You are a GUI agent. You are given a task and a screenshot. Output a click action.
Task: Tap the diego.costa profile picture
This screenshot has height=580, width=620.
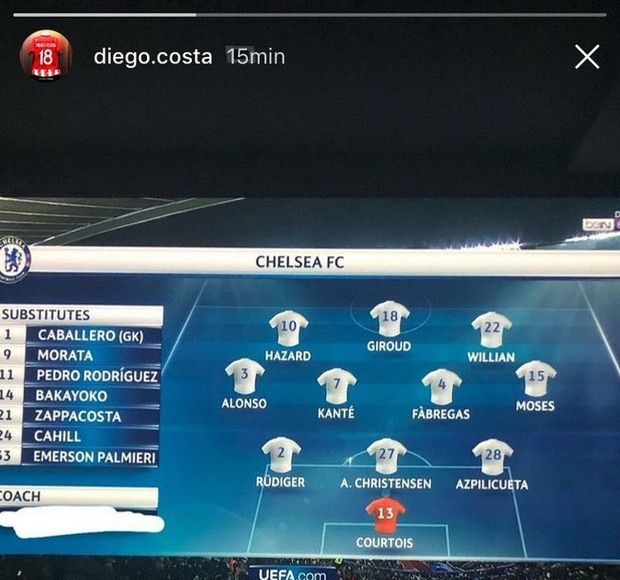(46, 56)
